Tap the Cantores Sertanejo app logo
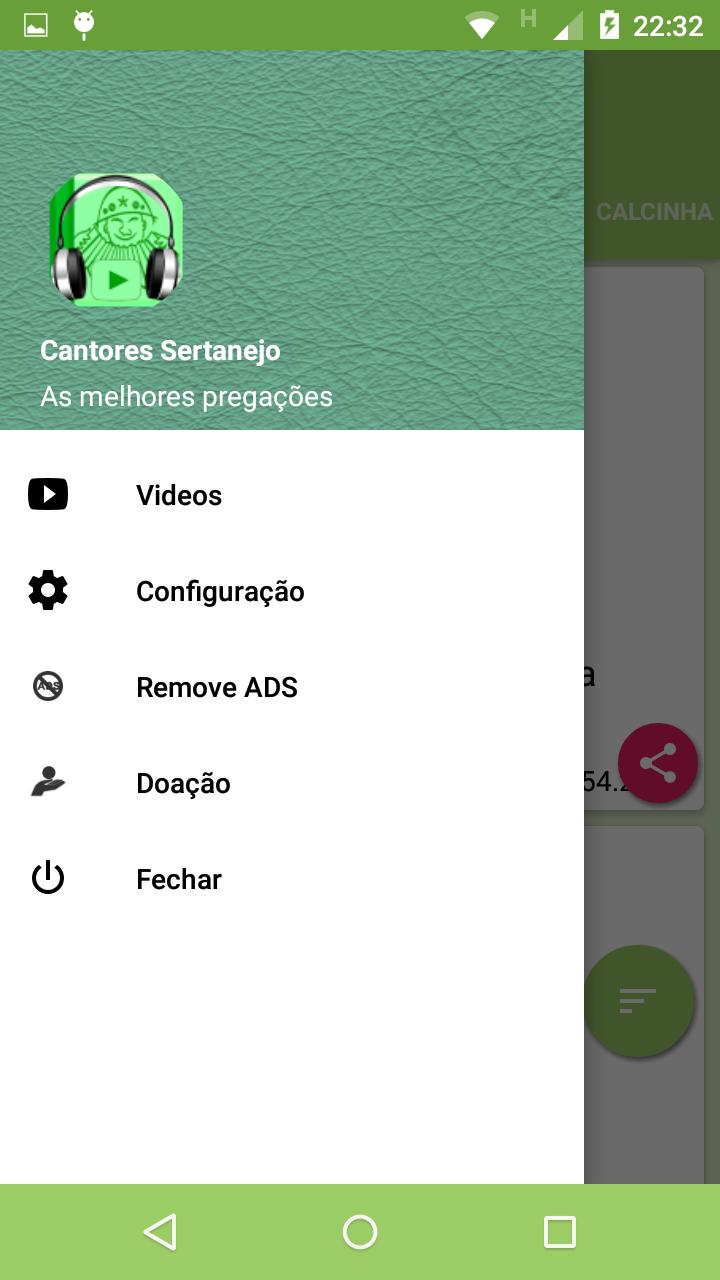The height and width of the screenshot is (1280, 720). pos(115,240)
